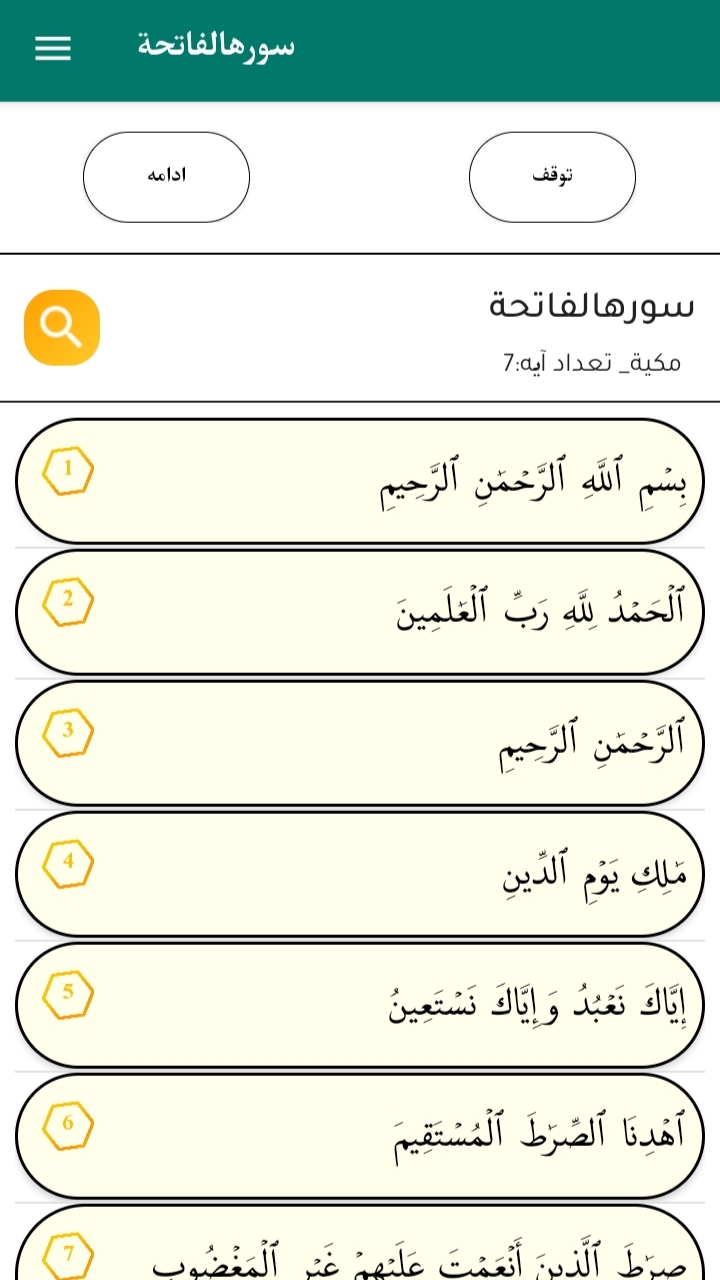Image resolution: width=720 pixels, height=1280 pixels.
Task: Tap verse 2 ٱلْحَمْدُ لِلَّهِ card
Action: pos(360,612)
